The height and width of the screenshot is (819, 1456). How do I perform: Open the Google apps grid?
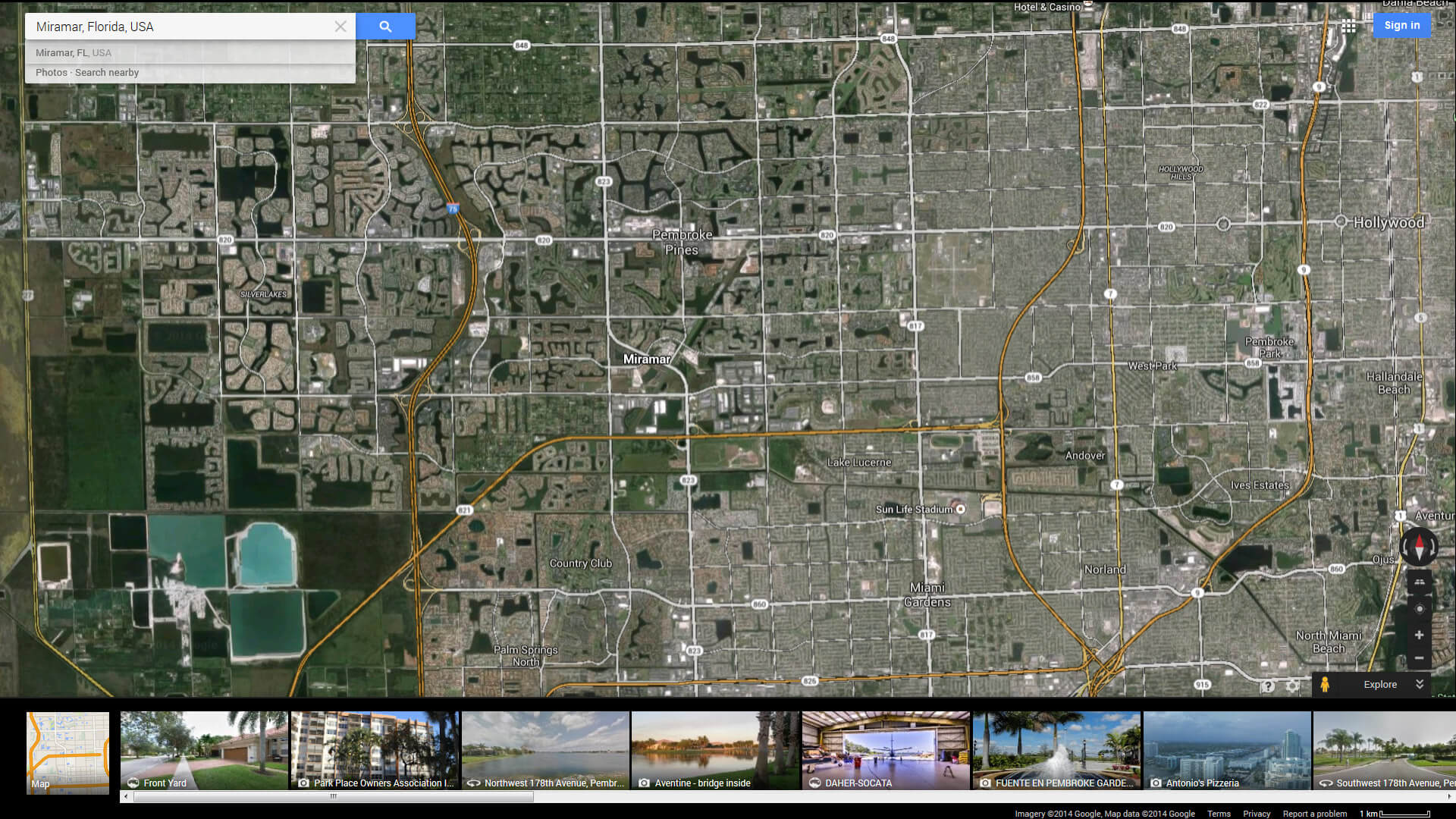coord(1348,26)
